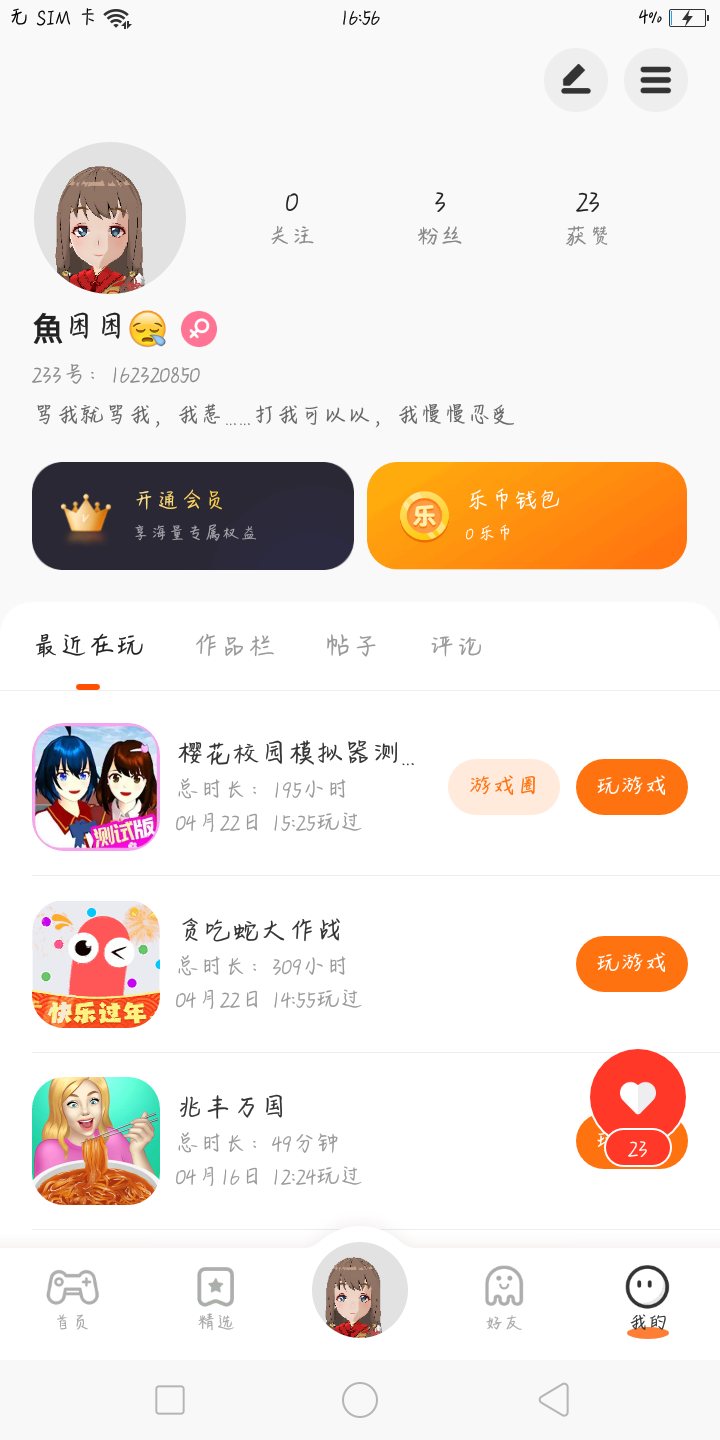Screen dimensions: 720x1440
Task: Tap 玩游戏 for 贪吃蛇大作战
Action: [x=631, y=964]
